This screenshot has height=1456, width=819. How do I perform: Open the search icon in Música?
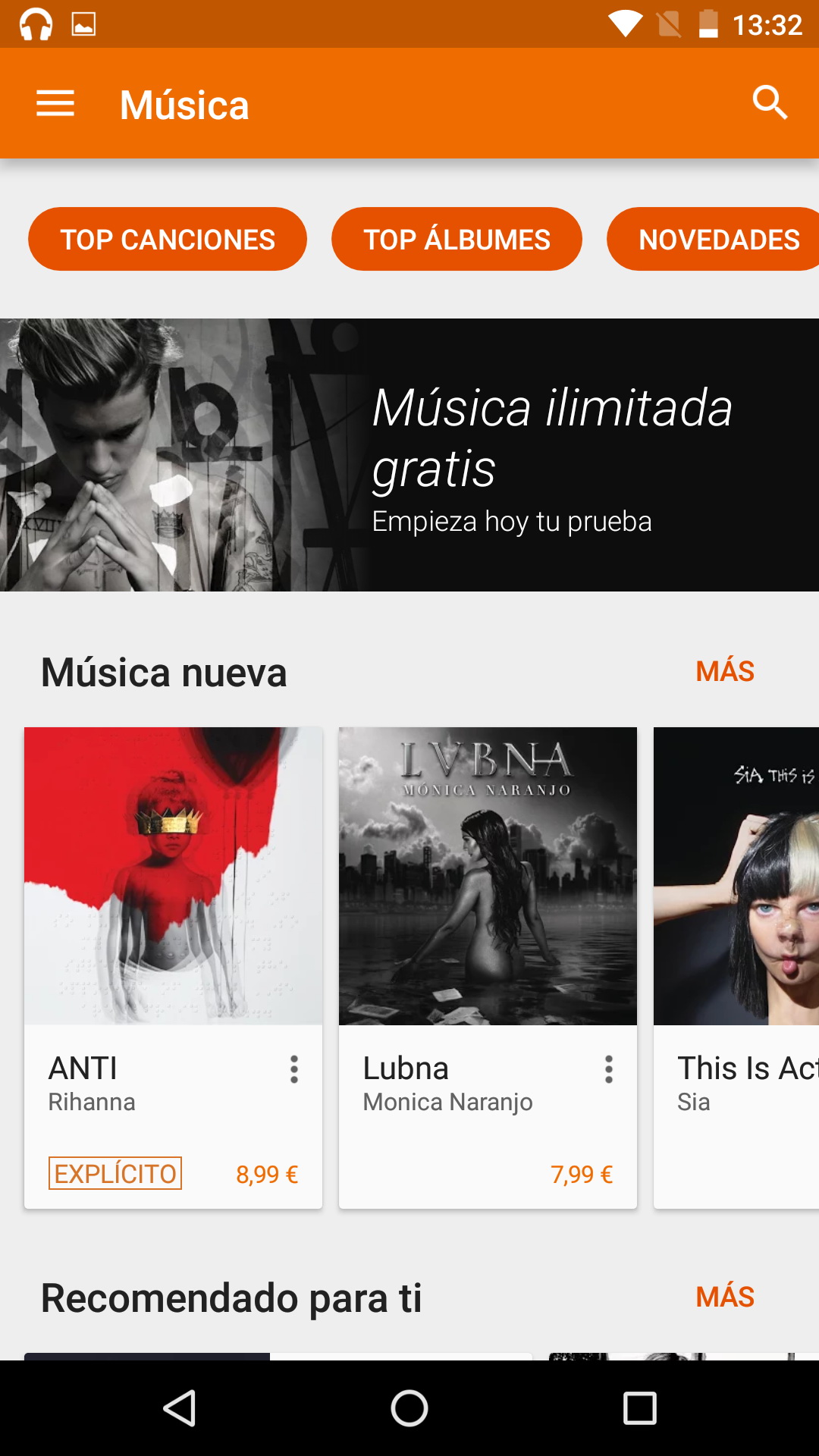click(x=770, y=102)
